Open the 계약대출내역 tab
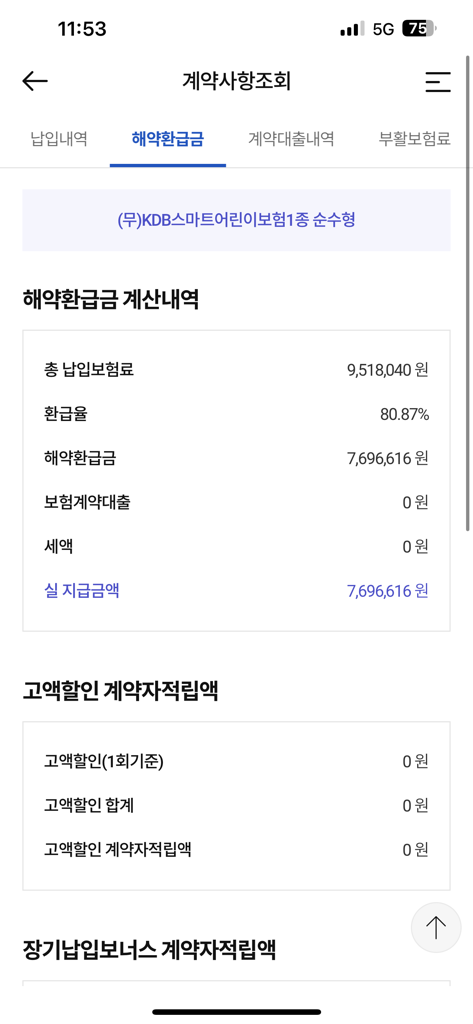 click(x=291, y=139)
